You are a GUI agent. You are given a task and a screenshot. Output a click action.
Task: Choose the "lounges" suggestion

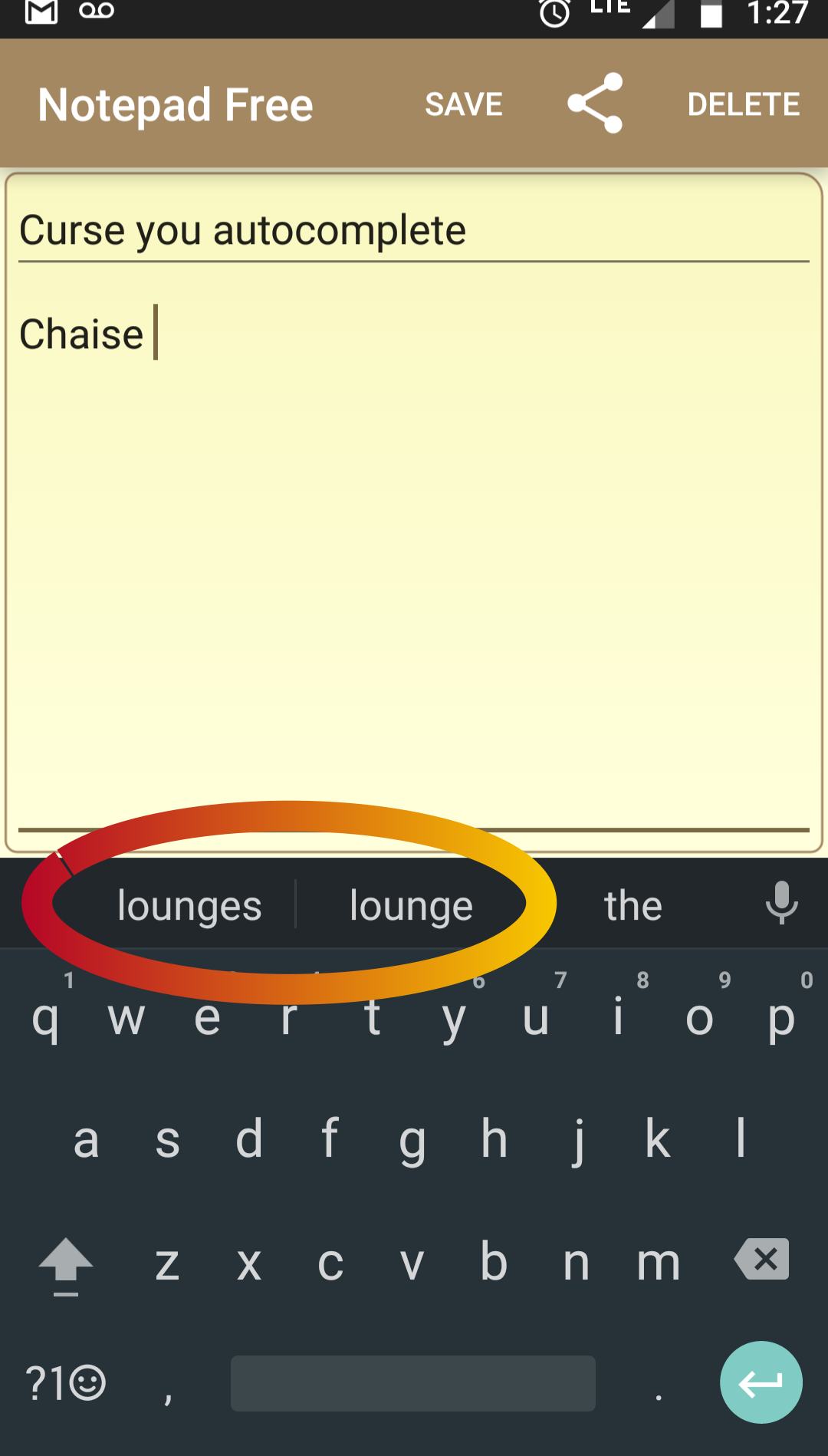(189, 906)
